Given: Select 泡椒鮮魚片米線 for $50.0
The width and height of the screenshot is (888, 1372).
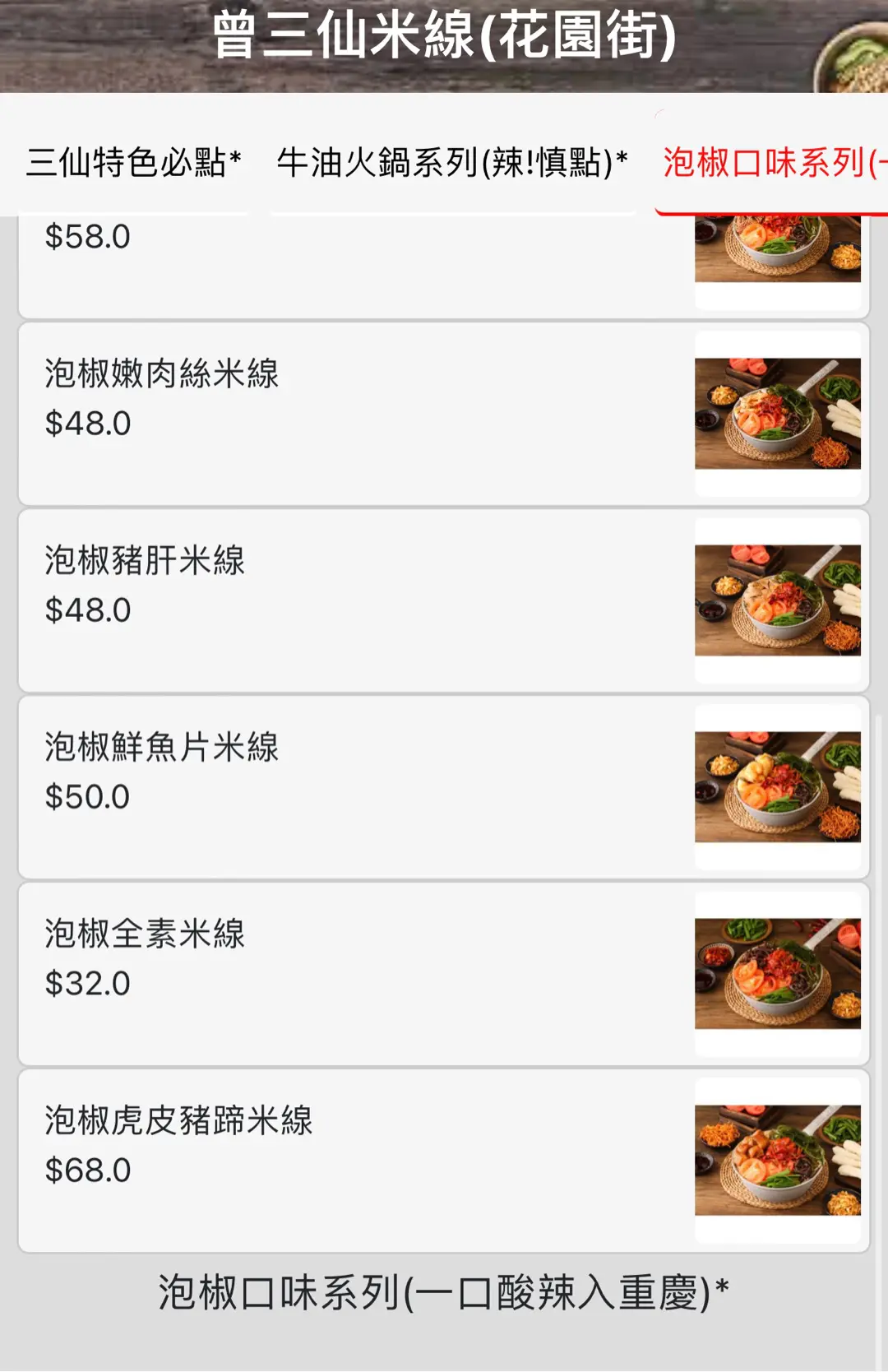Looking at the screenshot, I should [x=444, y=787].
